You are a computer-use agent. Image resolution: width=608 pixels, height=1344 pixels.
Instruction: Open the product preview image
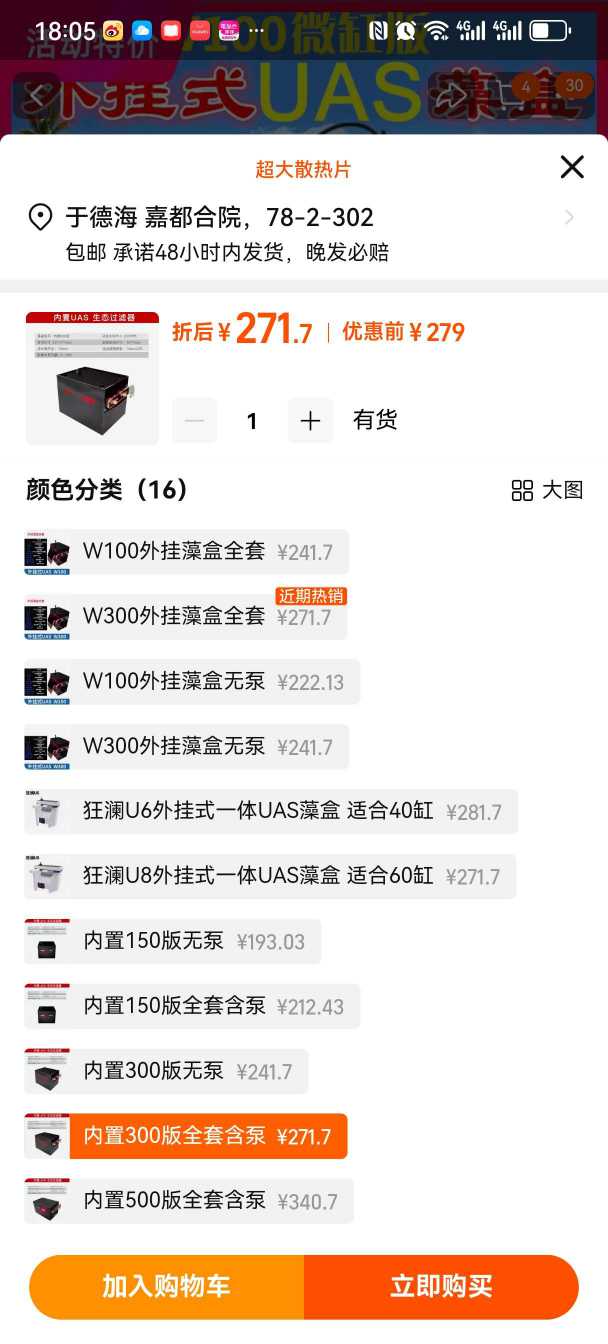pos(92,378)
